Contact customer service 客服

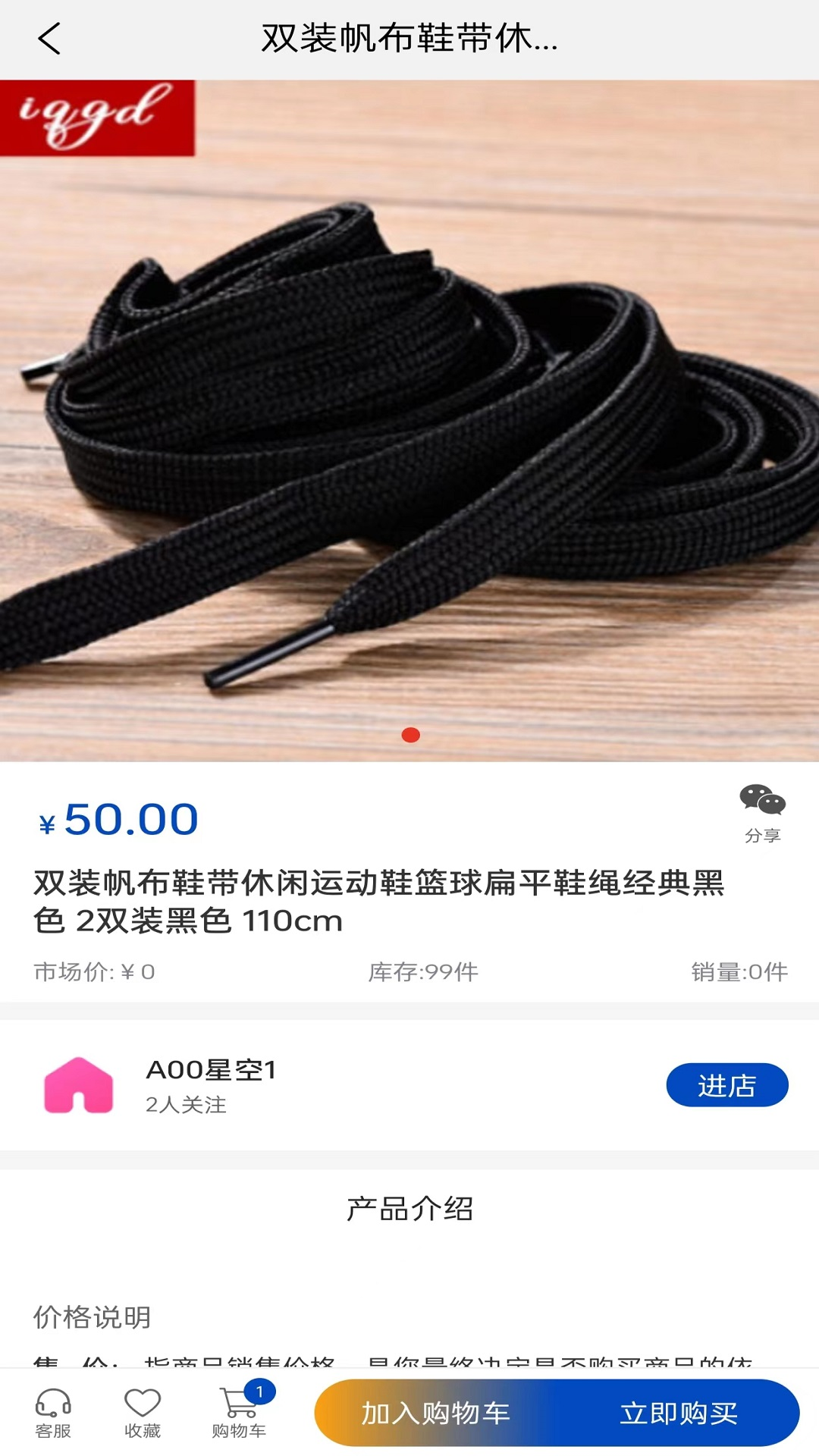click(x=53, y=1414)
